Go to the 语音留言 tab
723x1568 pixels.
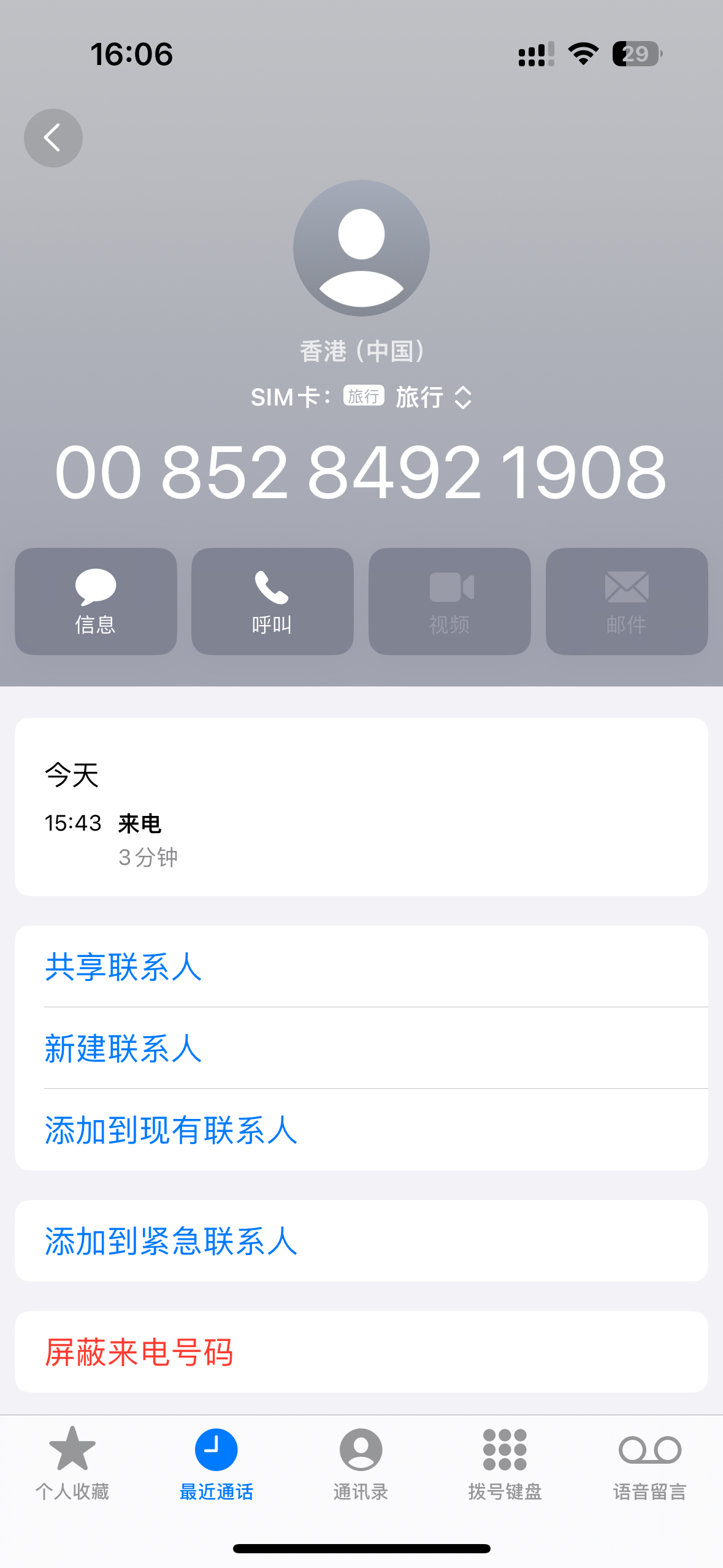649,1463
